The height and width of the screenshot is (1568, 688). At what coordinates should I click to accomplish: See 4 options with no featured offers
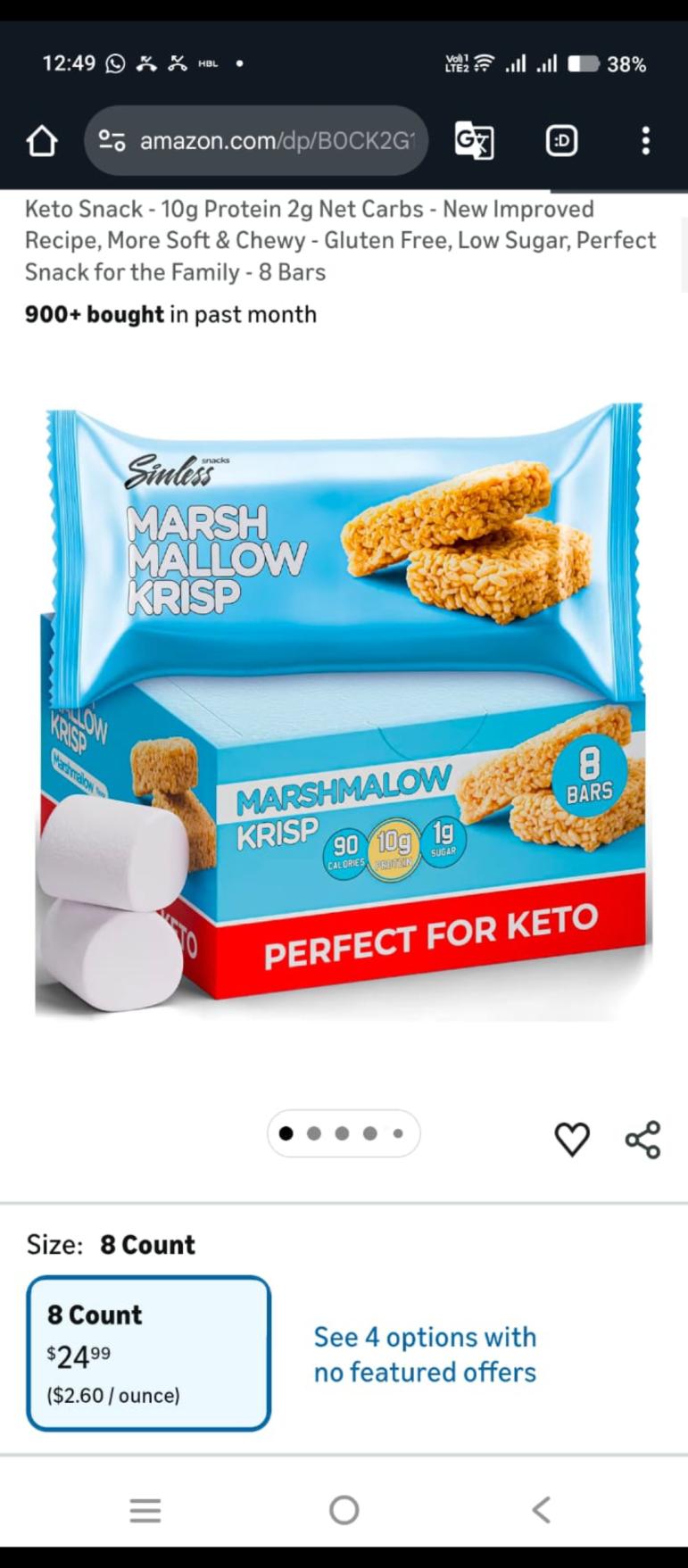[425, 1354]
